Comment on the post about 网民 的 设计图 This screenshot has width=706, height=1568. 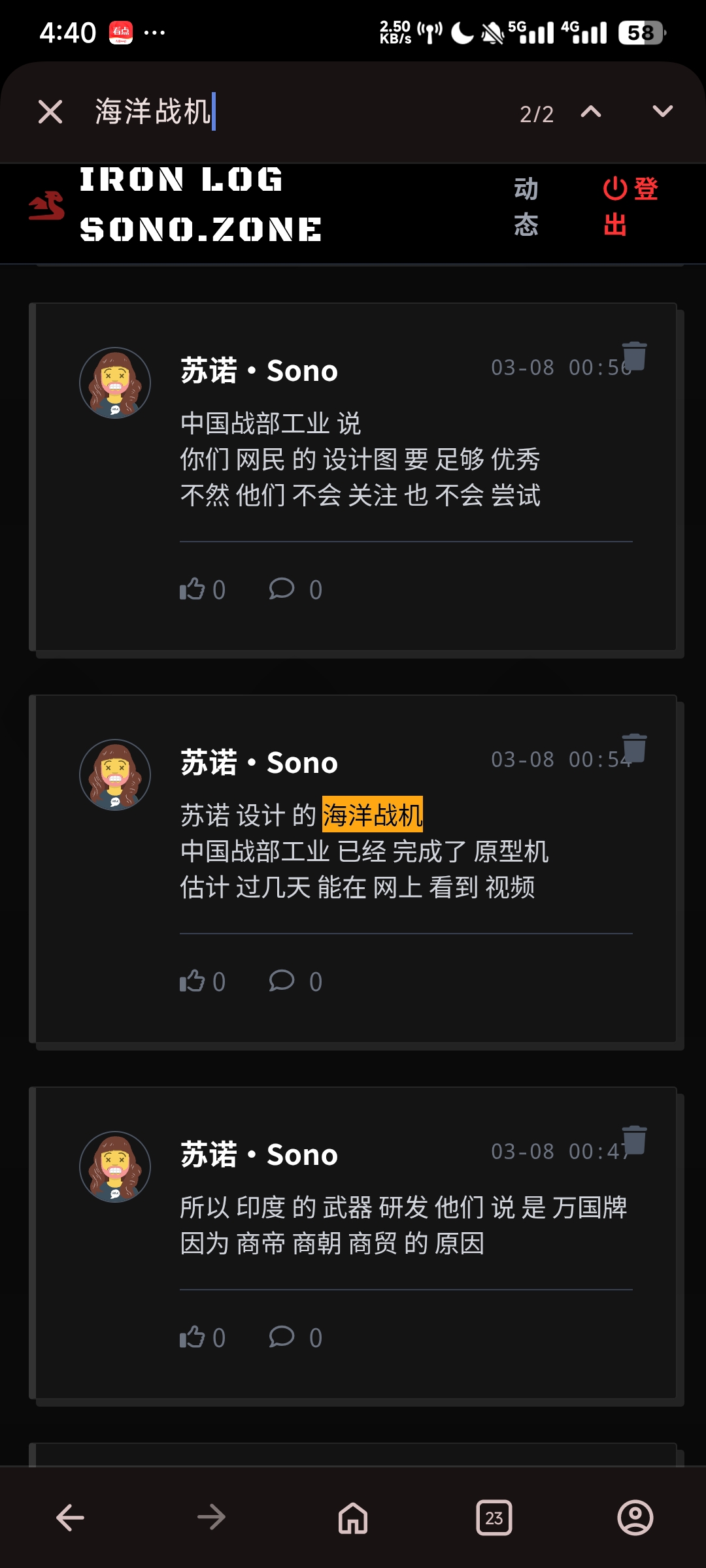click(282, 589)
